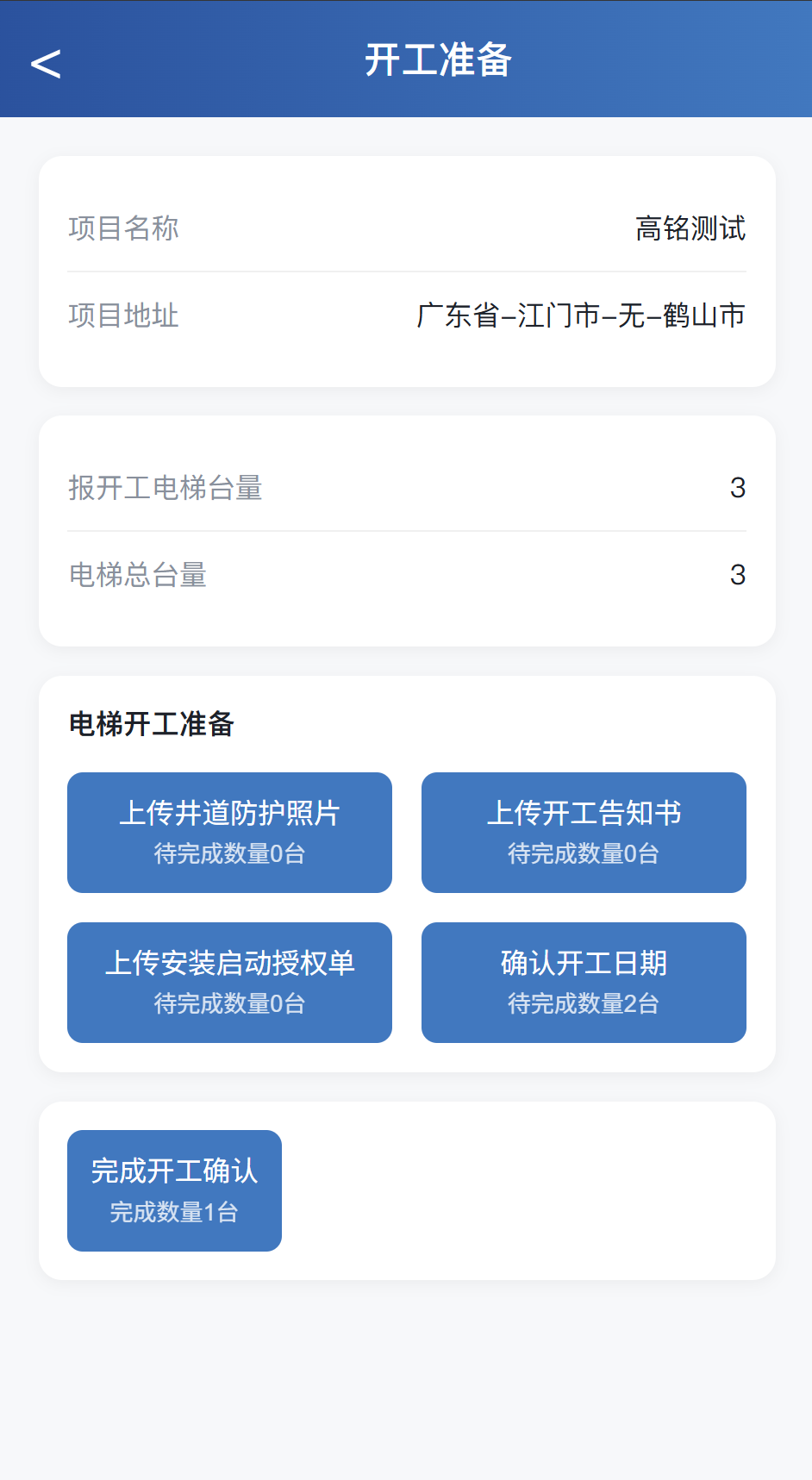Click the 电梯开工准备 section heading
This screenshot has height=1480, width=812.
point(152,725)
